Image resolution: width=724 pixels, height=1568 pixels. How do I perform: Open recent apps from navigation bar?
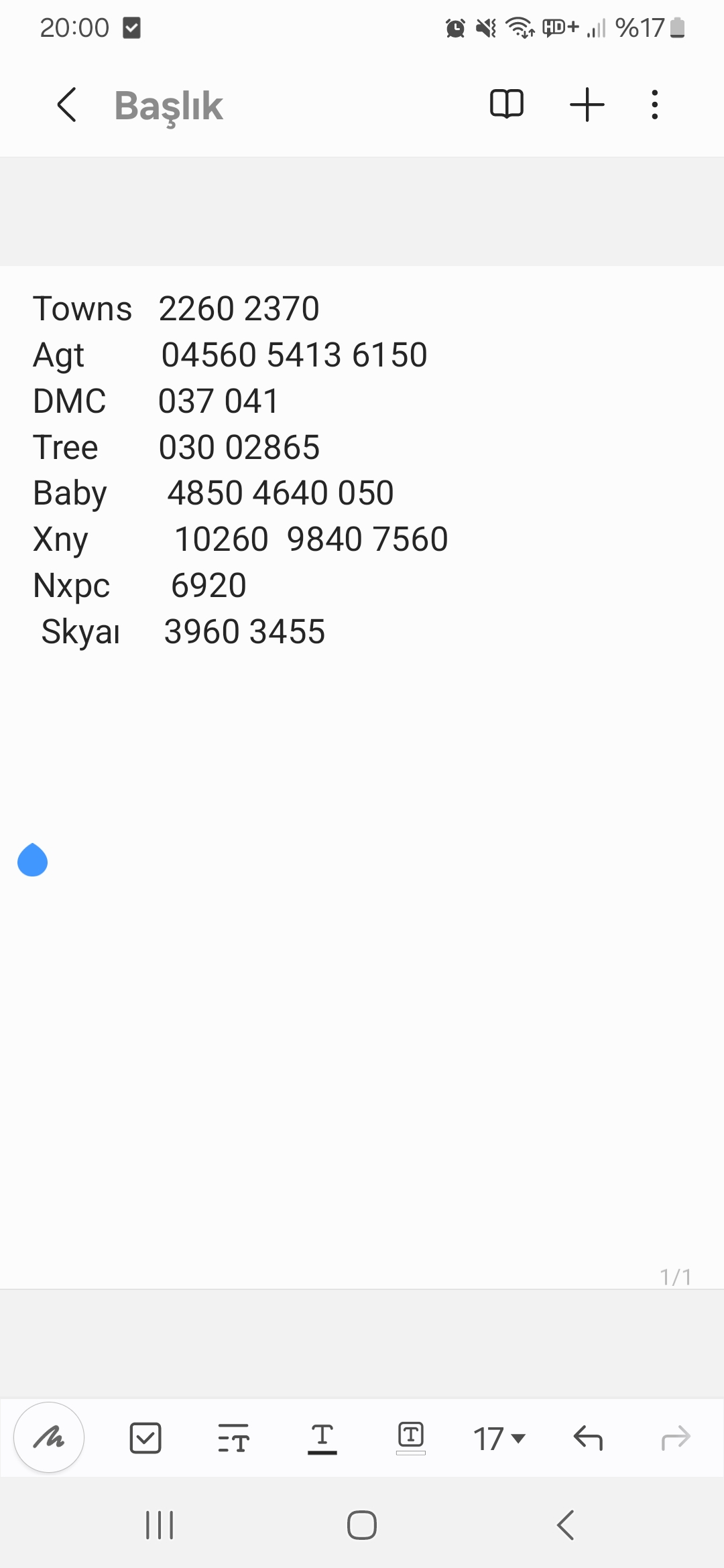[160, 1525]
